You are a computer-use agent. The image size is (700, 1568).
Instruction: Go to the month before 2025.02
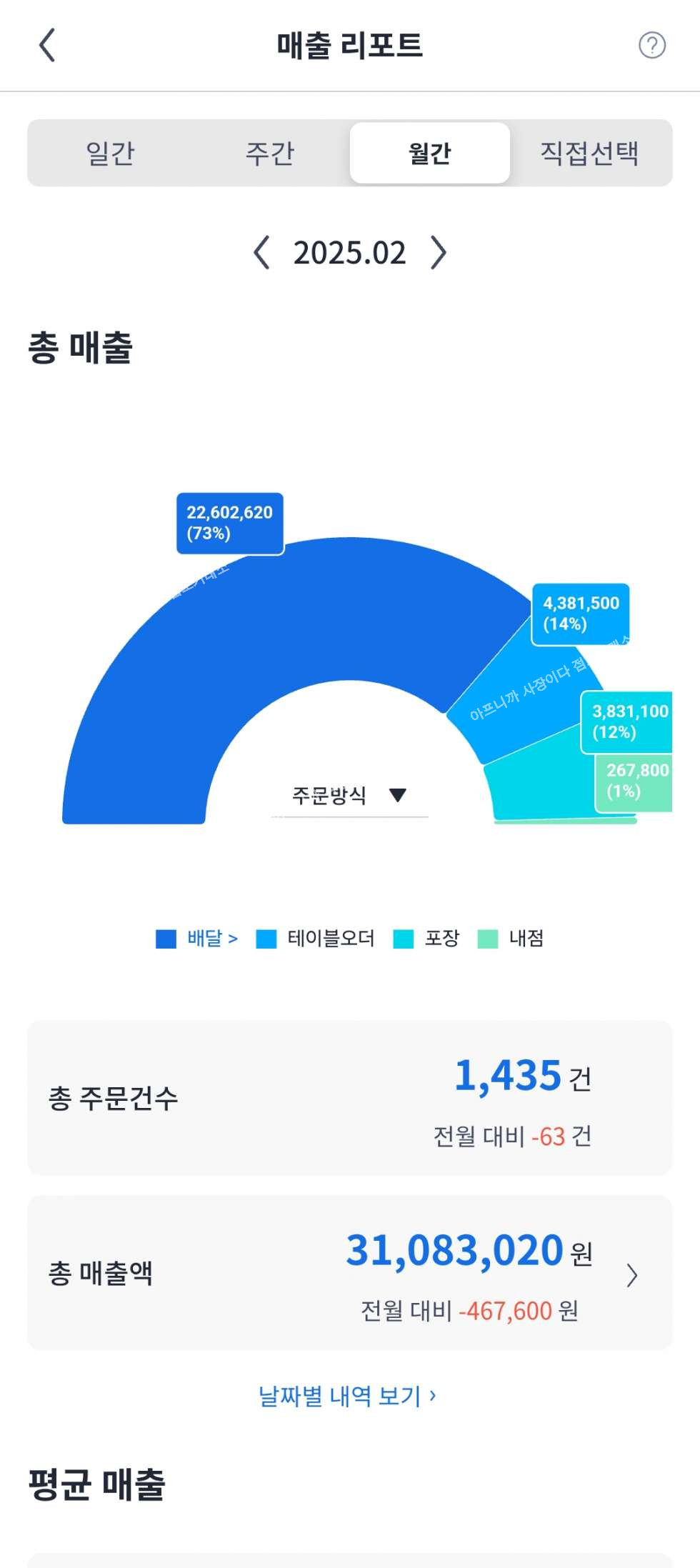click(262, 253)
